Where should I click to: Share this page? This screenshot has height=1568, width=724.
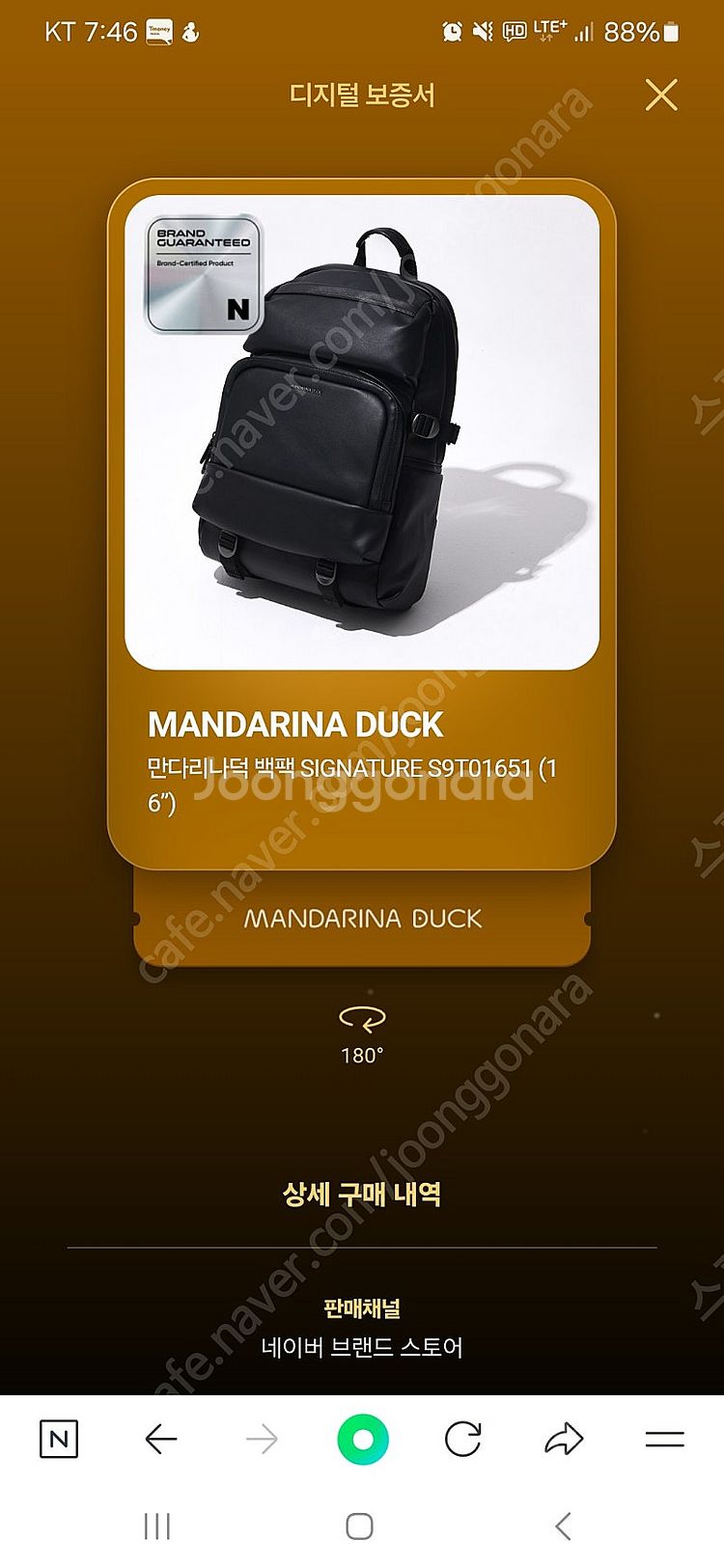[564, 1440]
